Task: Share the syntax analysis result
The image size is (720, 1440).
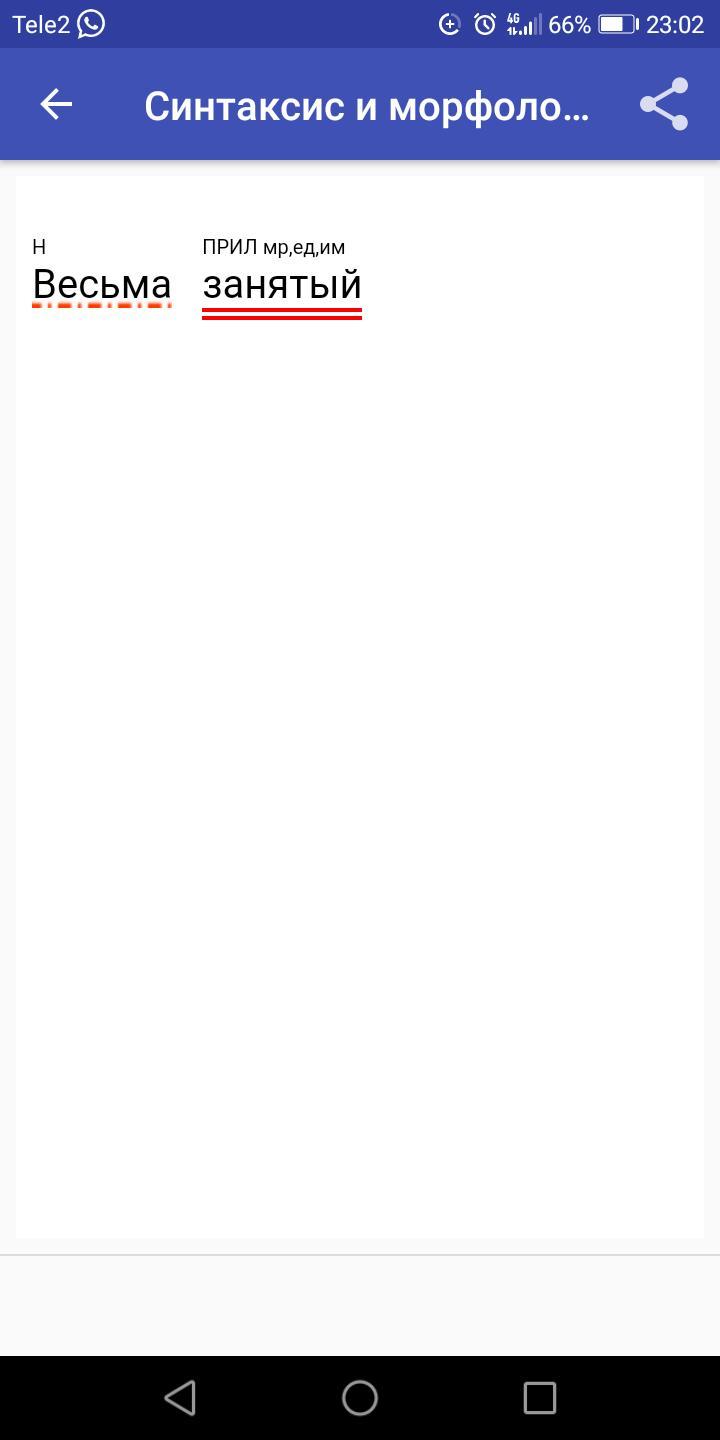Action: pos(664,104)
